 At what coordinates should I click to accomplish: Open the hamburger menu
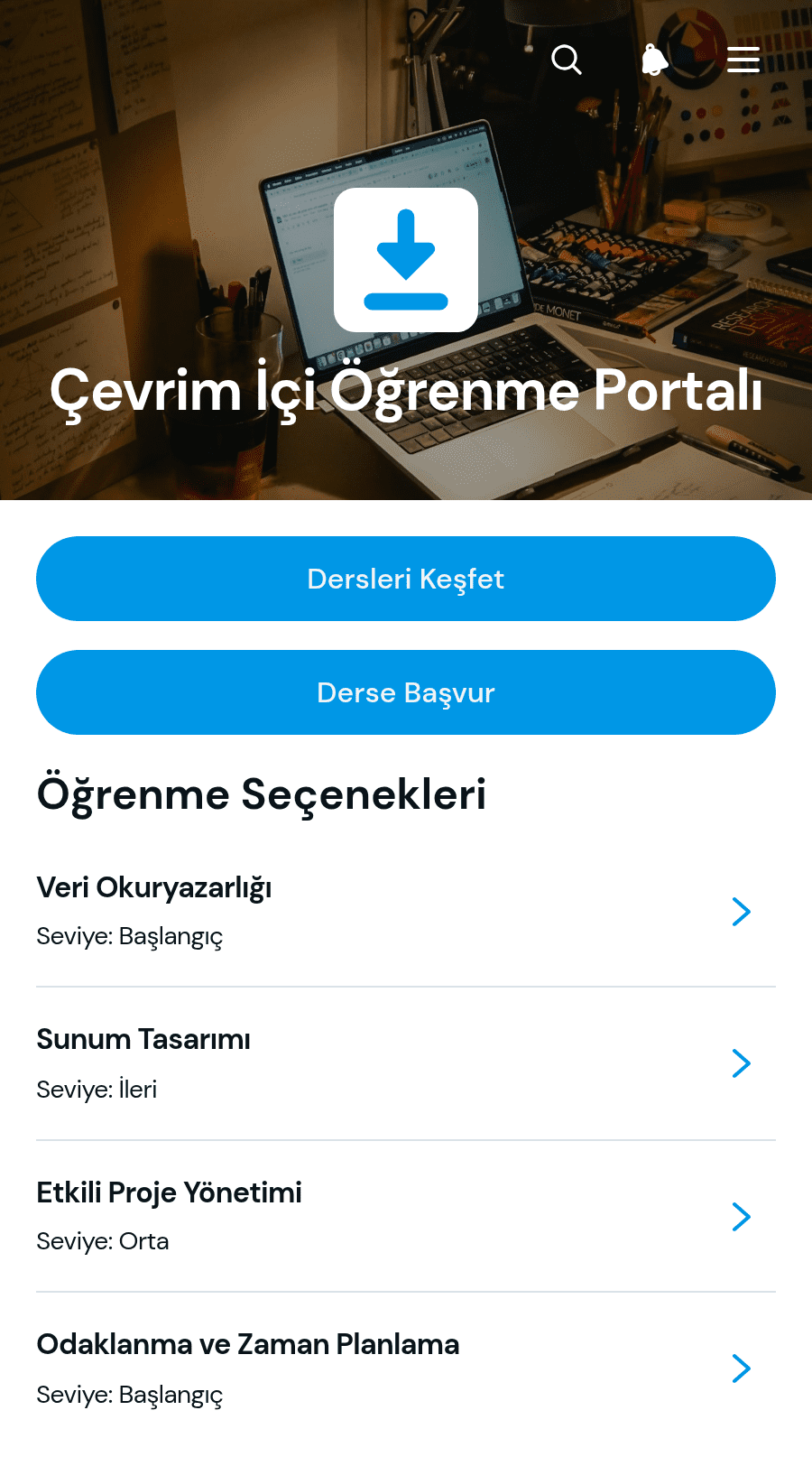[743, 60]
